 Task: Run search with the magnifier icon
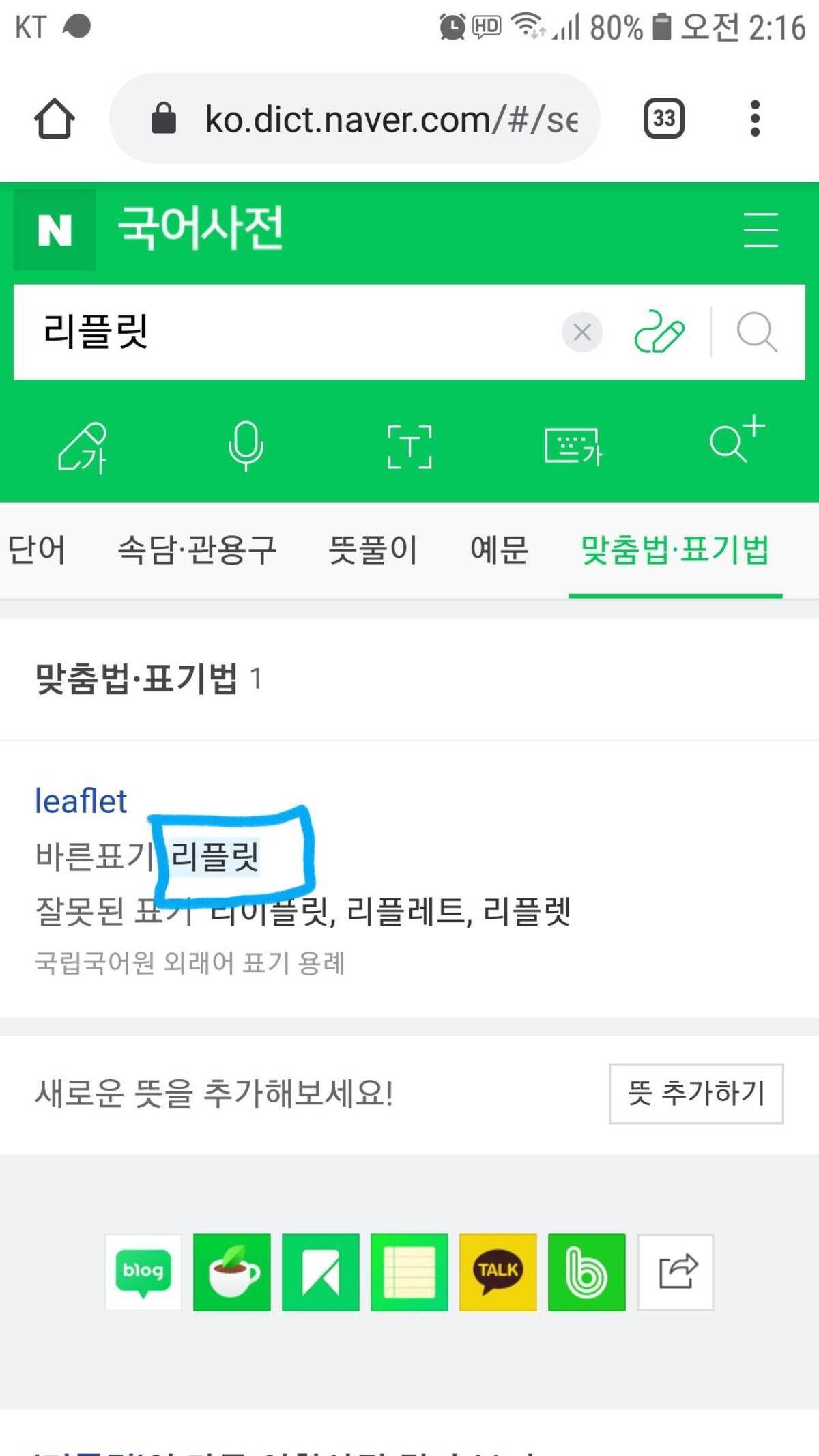[x=757, y=332]
